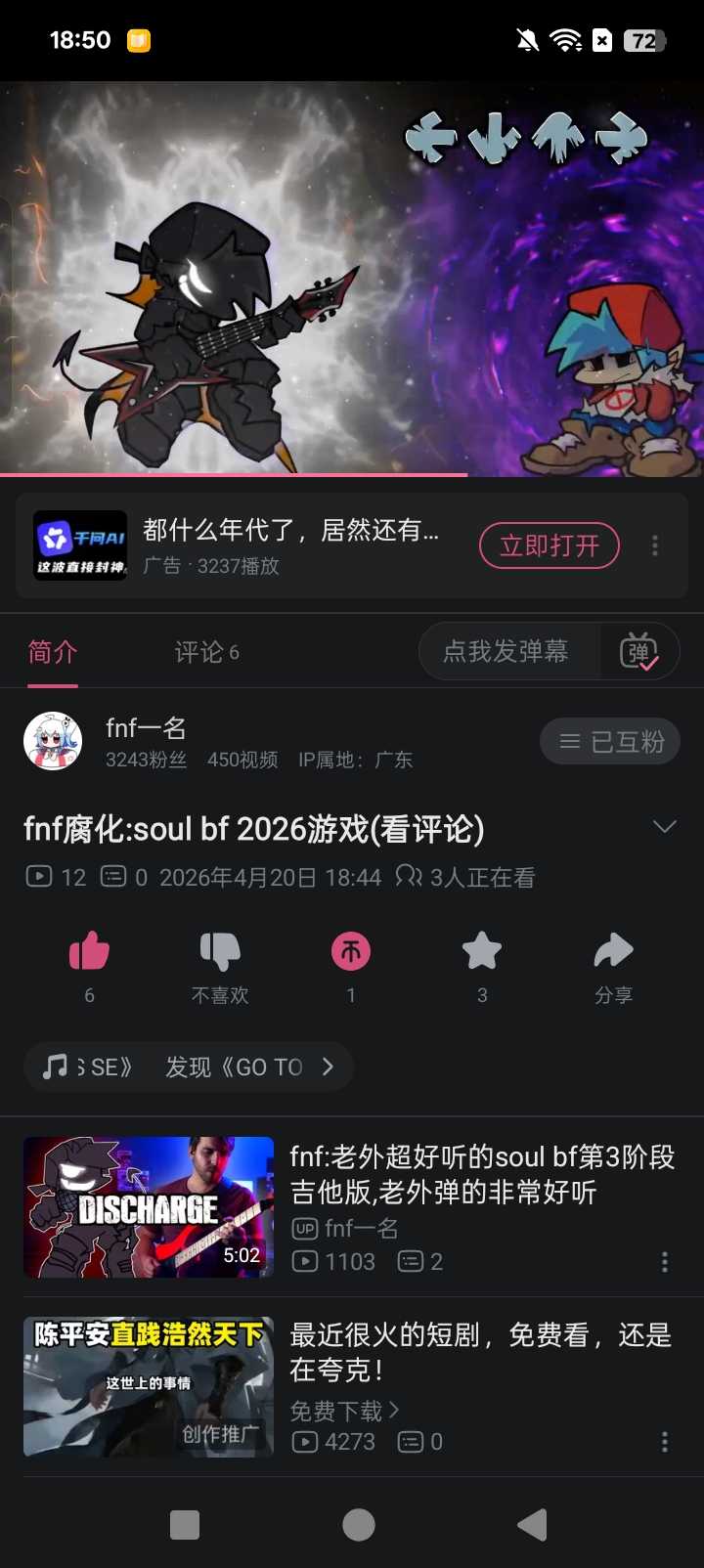Viewport: 704px width, 1568px height.
Task: Play the soul bf第3阶段吉他版 video
Action: click(149, 1207)
